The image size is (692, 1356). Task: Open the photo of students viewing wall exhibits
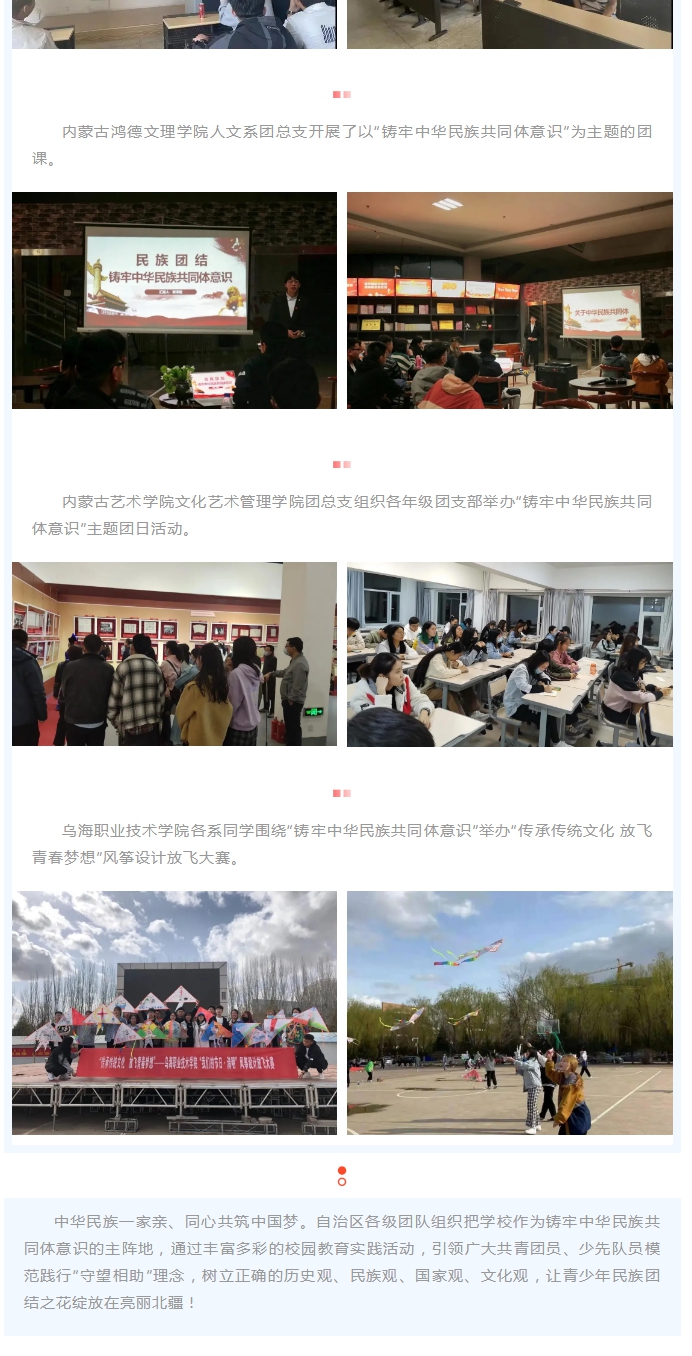coord(174,654)
